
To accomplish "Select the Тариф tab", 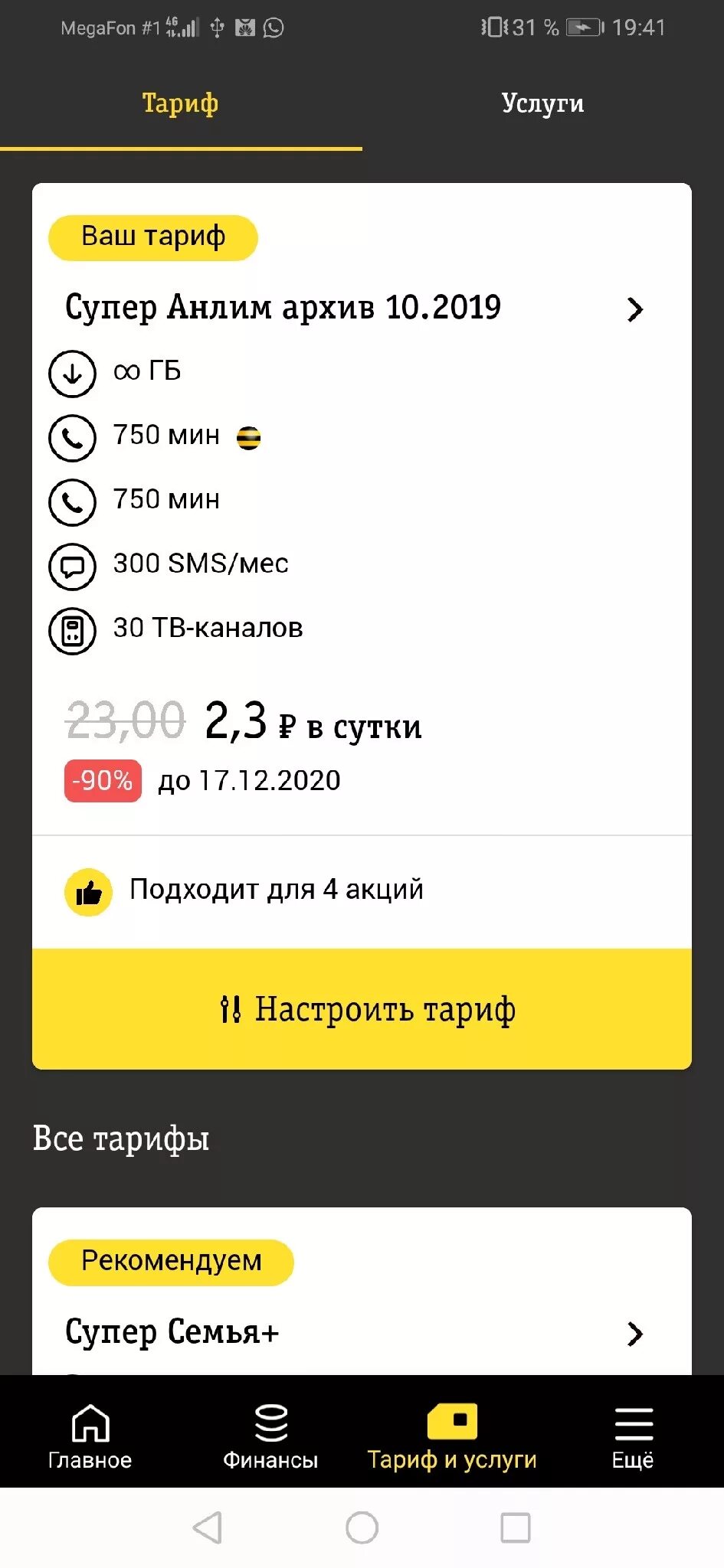I will (181, 103).
